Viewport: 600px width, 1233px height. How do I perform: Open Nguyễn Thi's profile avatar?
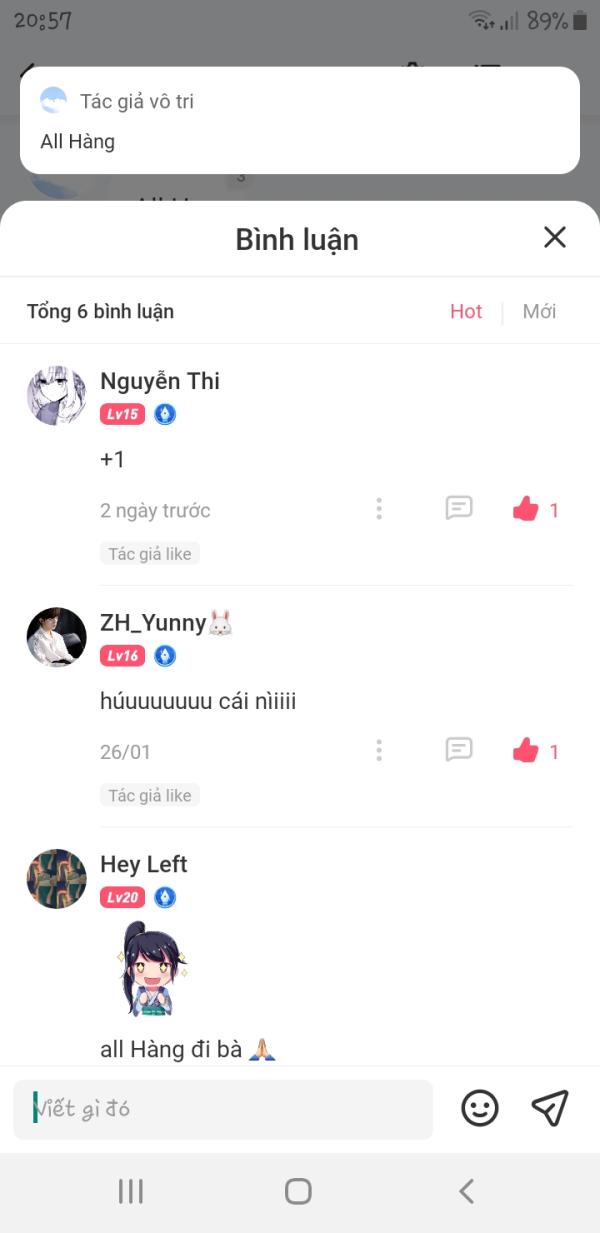click(56, 395)
